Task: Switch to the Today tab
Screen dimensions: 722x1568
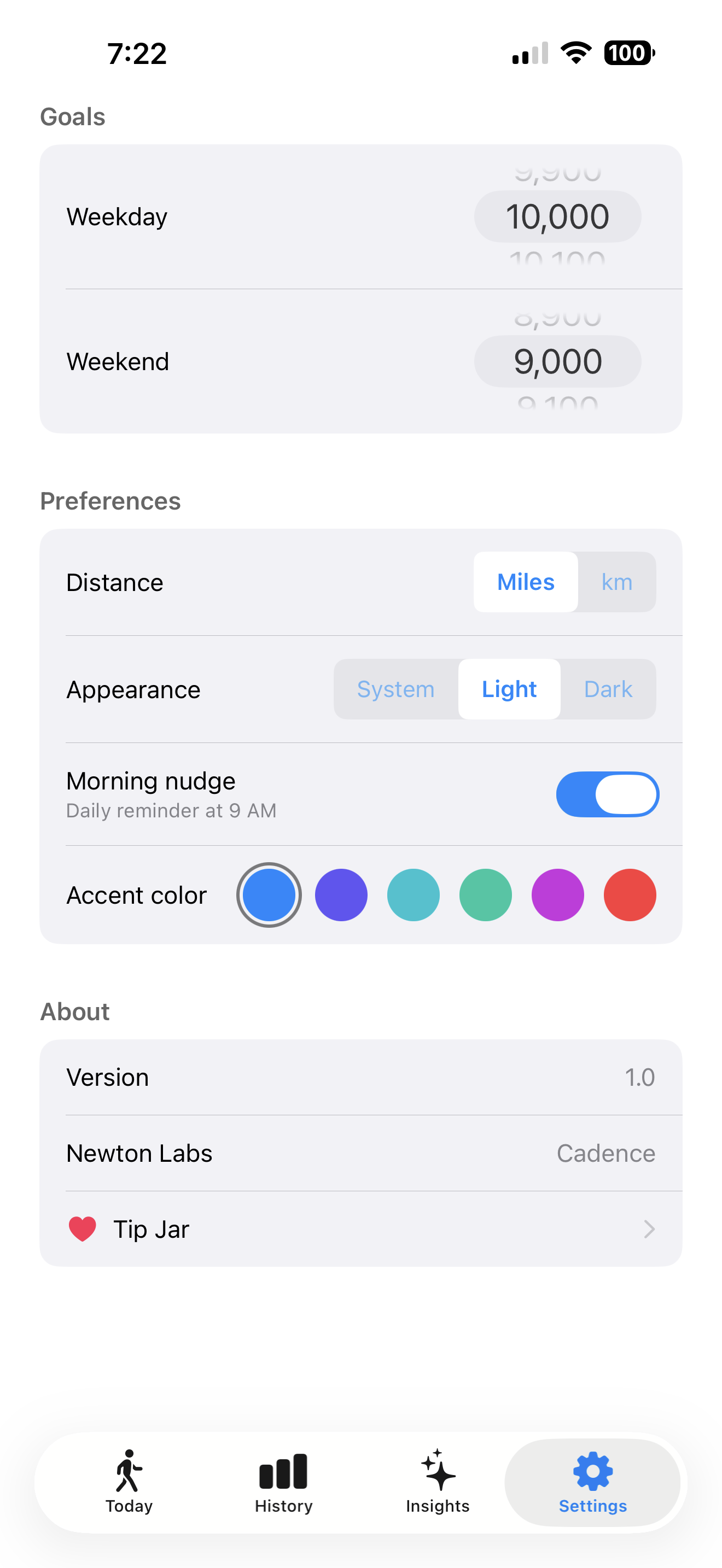Action: point(129,1482)
